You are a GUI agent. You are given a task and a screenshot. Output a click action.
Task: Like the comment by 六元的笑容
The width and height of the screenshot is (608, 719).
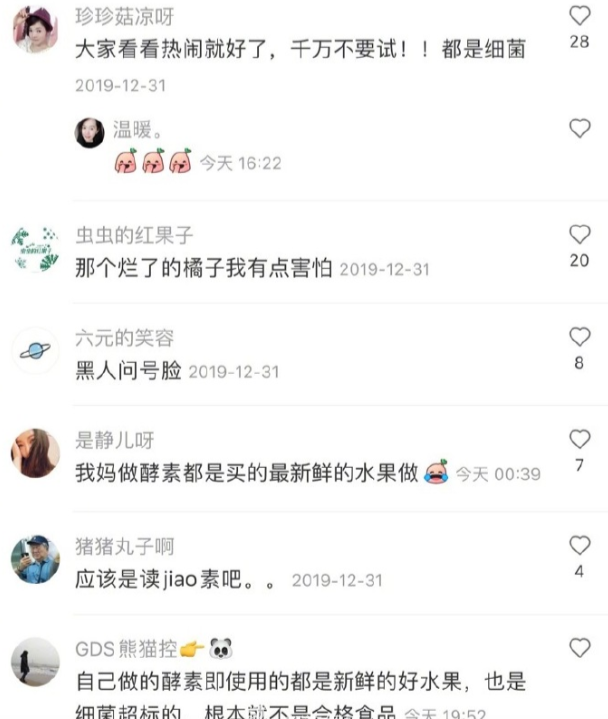click(579, 337)
